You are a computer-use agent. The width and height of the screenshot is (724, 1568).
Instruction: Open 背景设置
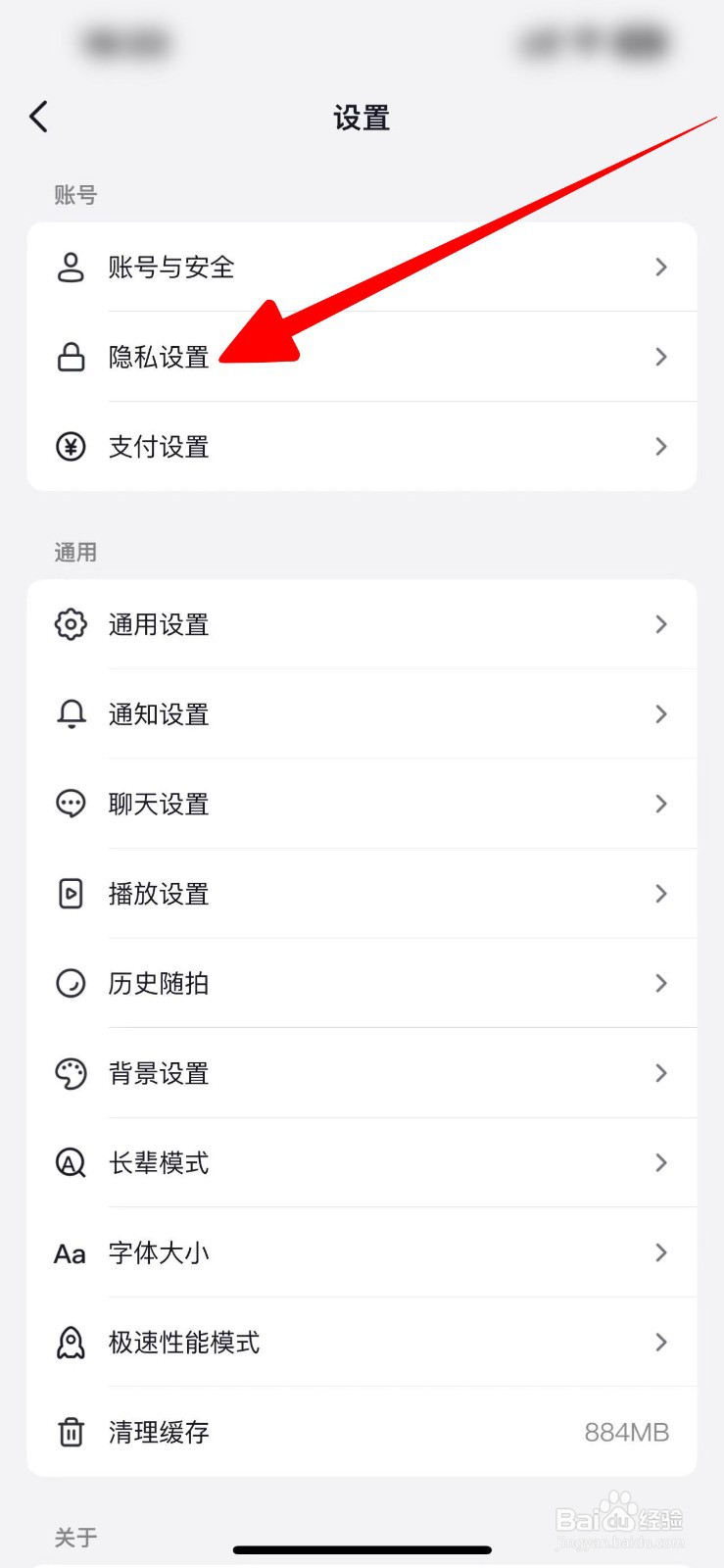click(x=361, y=1073)
